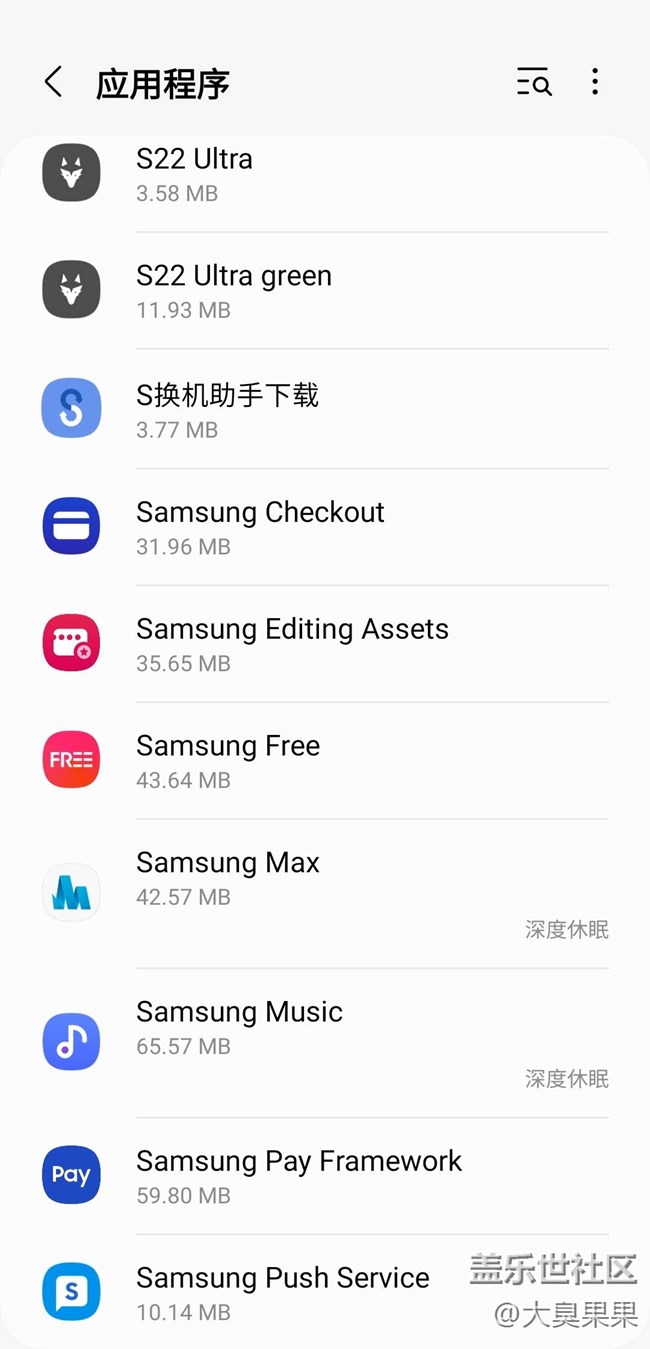The width and height of the screenshot is (650, 1349).
Task: Open Samsung Checkout app details
Action: click(x=325, y=527)
